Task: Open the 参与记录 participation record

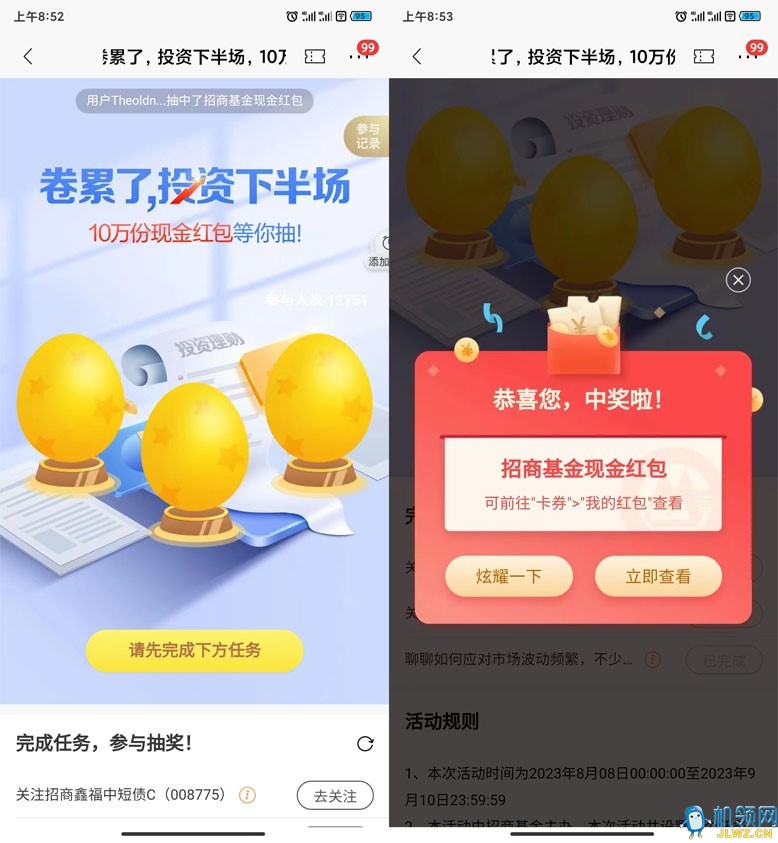Action: pyautogui.click(x=368, y=136)
